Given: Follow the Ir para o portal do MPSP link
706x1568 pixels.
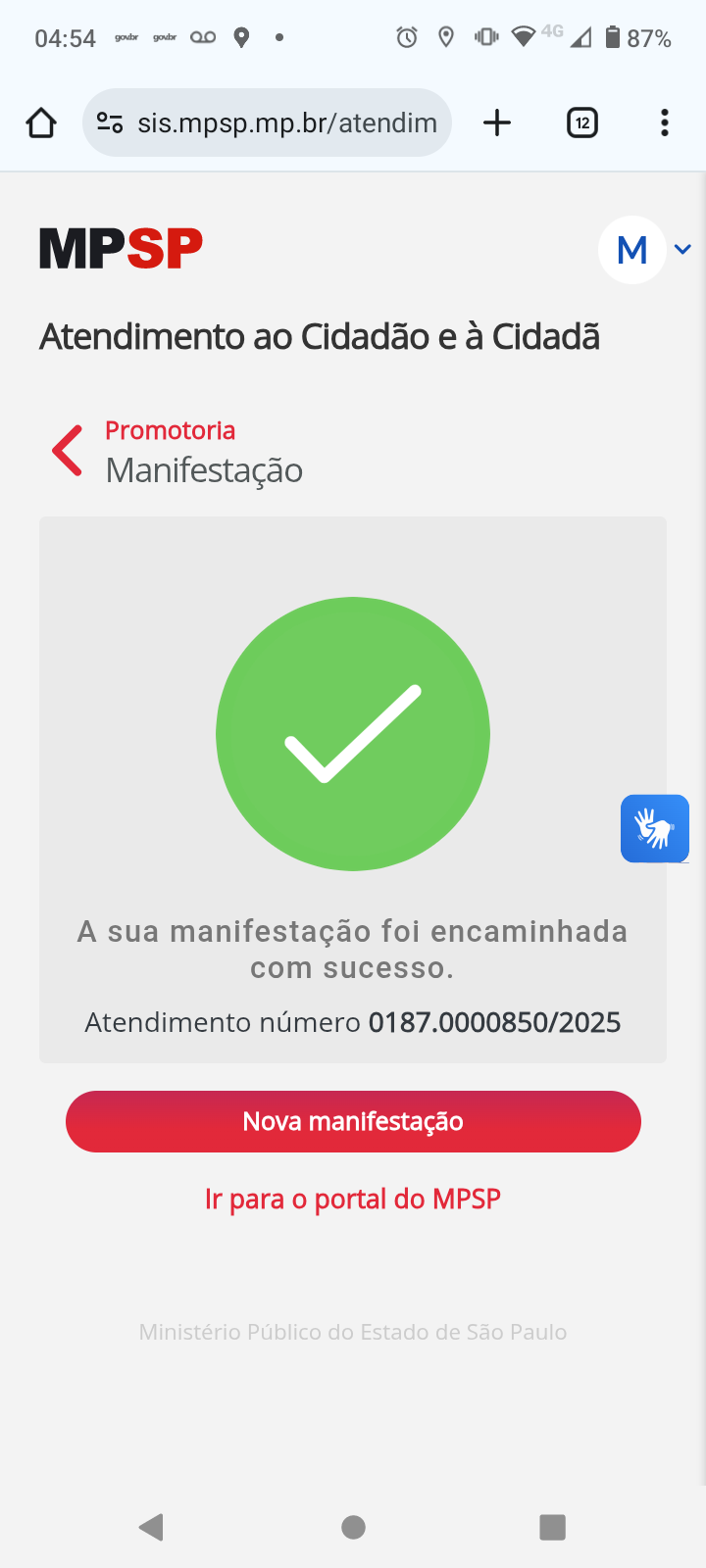Looking at the screenshot, I should [x=353, y=1200].
